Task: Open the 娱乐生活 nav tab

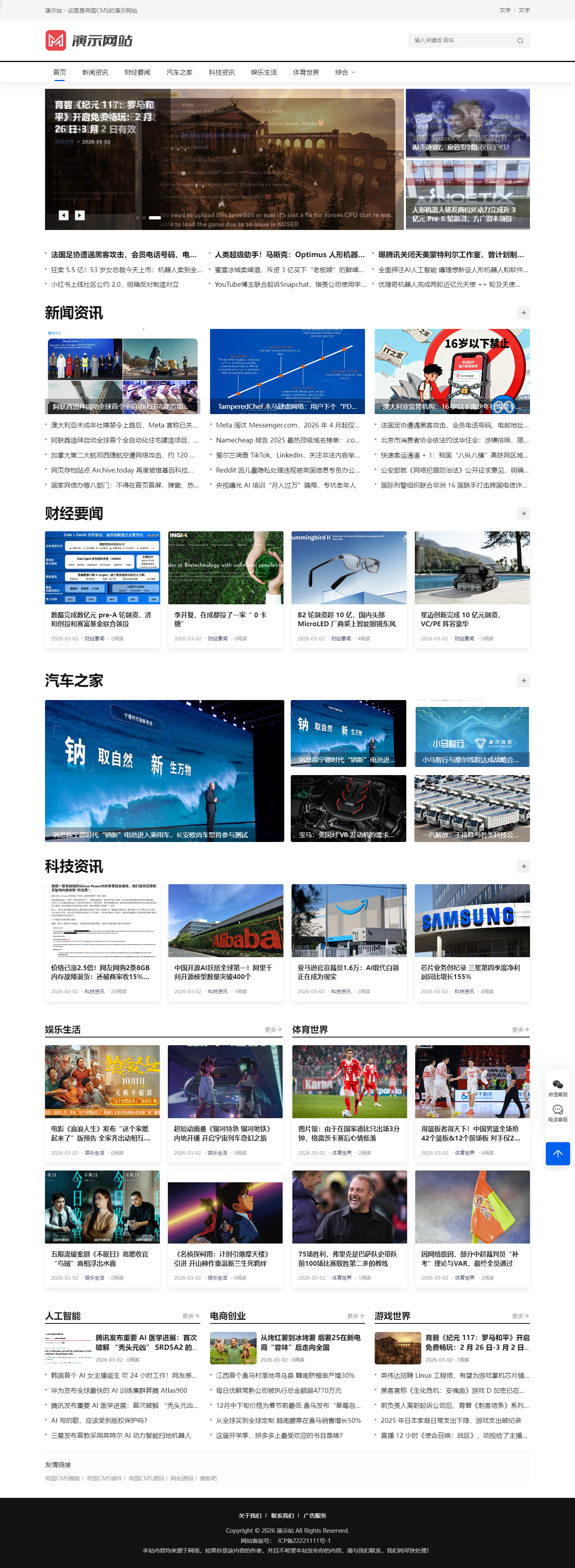Action: point(264,73)
